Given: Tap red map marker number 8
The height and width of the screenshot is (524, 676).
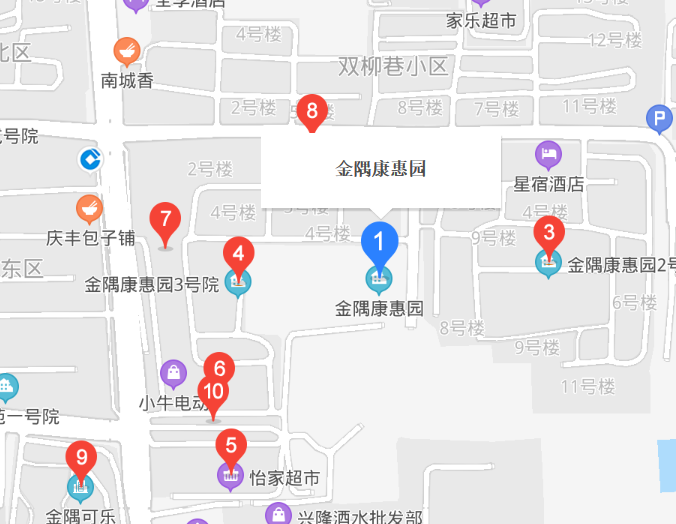Looking at the screenshot, I should point(312,111).
